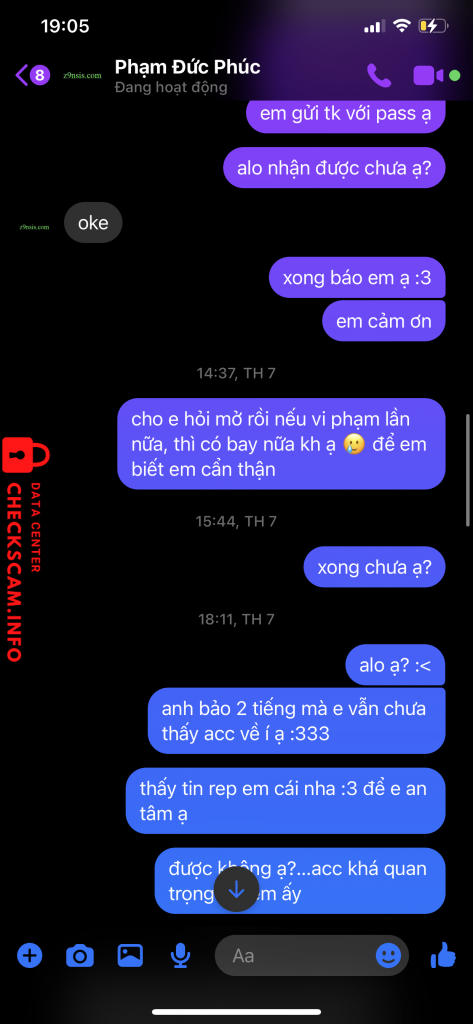
Task: Record a voice message with the microphone
Action: pos(180,957)
